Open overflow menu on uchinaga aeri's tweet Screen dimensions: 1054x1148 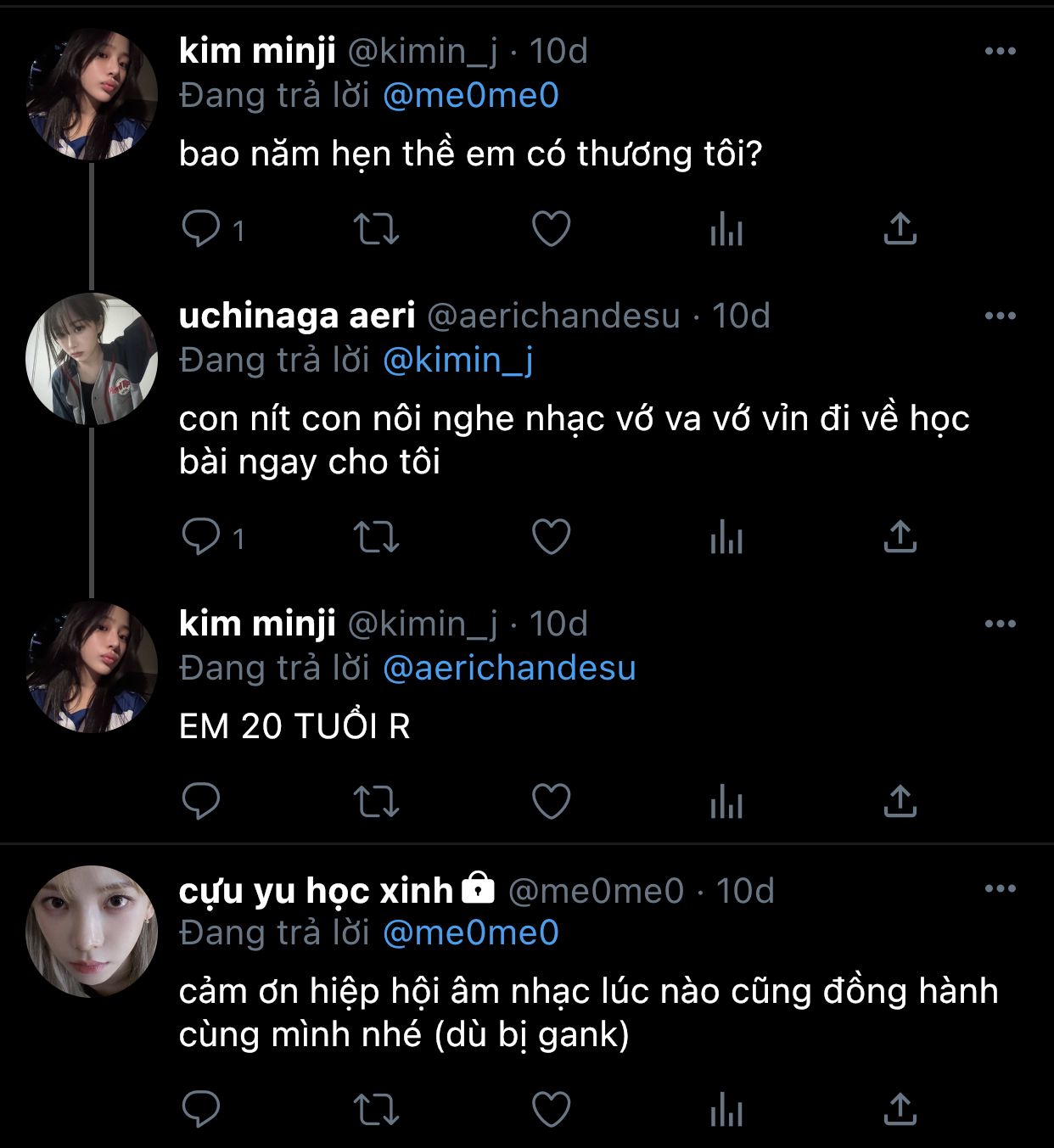[1000, 316]
